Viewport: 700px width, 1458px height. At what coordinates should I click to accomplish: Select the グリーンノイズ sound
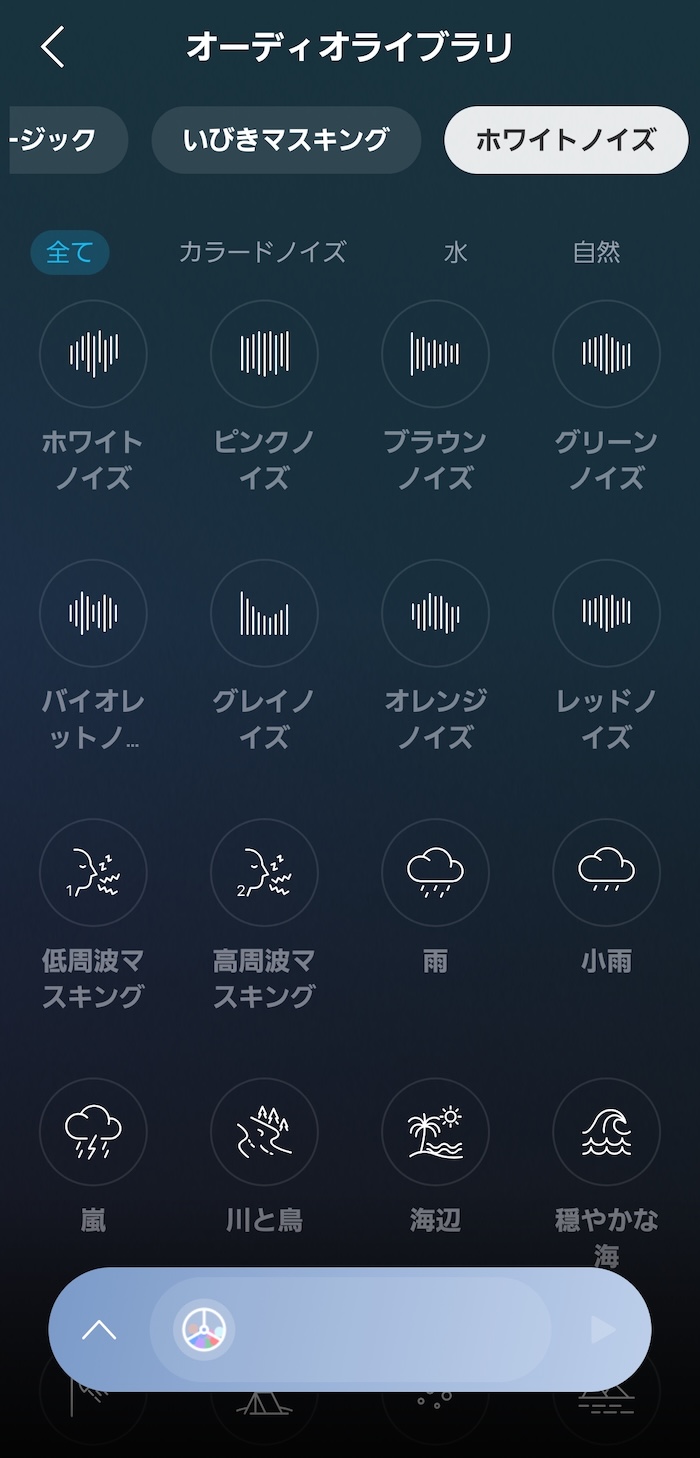(x=606, y=354)
